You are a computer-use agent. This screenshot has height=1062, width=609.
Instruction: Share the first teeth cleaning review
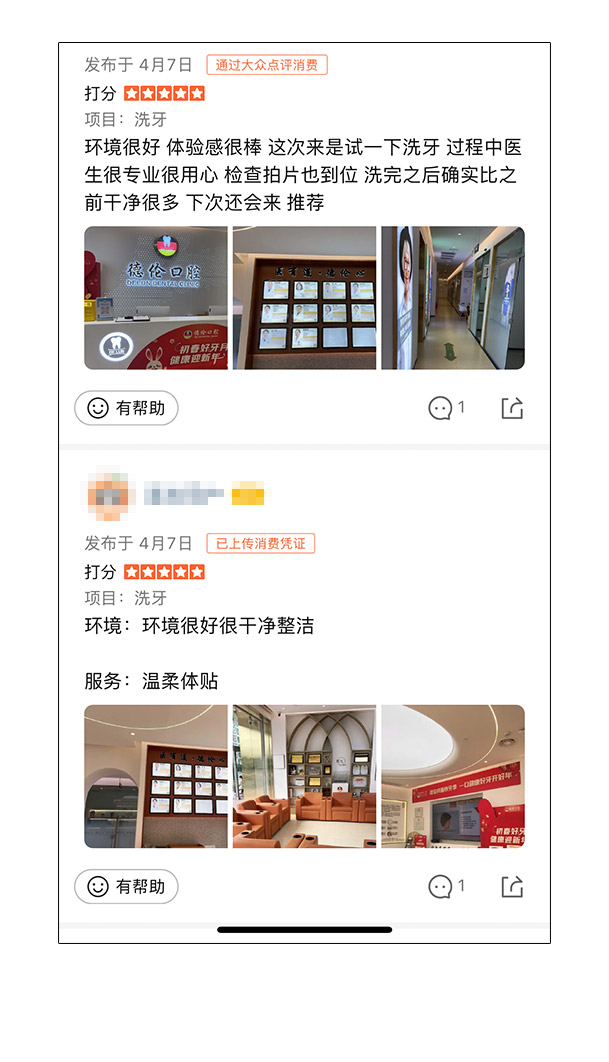pyautogui.click(x=512, y=408)
